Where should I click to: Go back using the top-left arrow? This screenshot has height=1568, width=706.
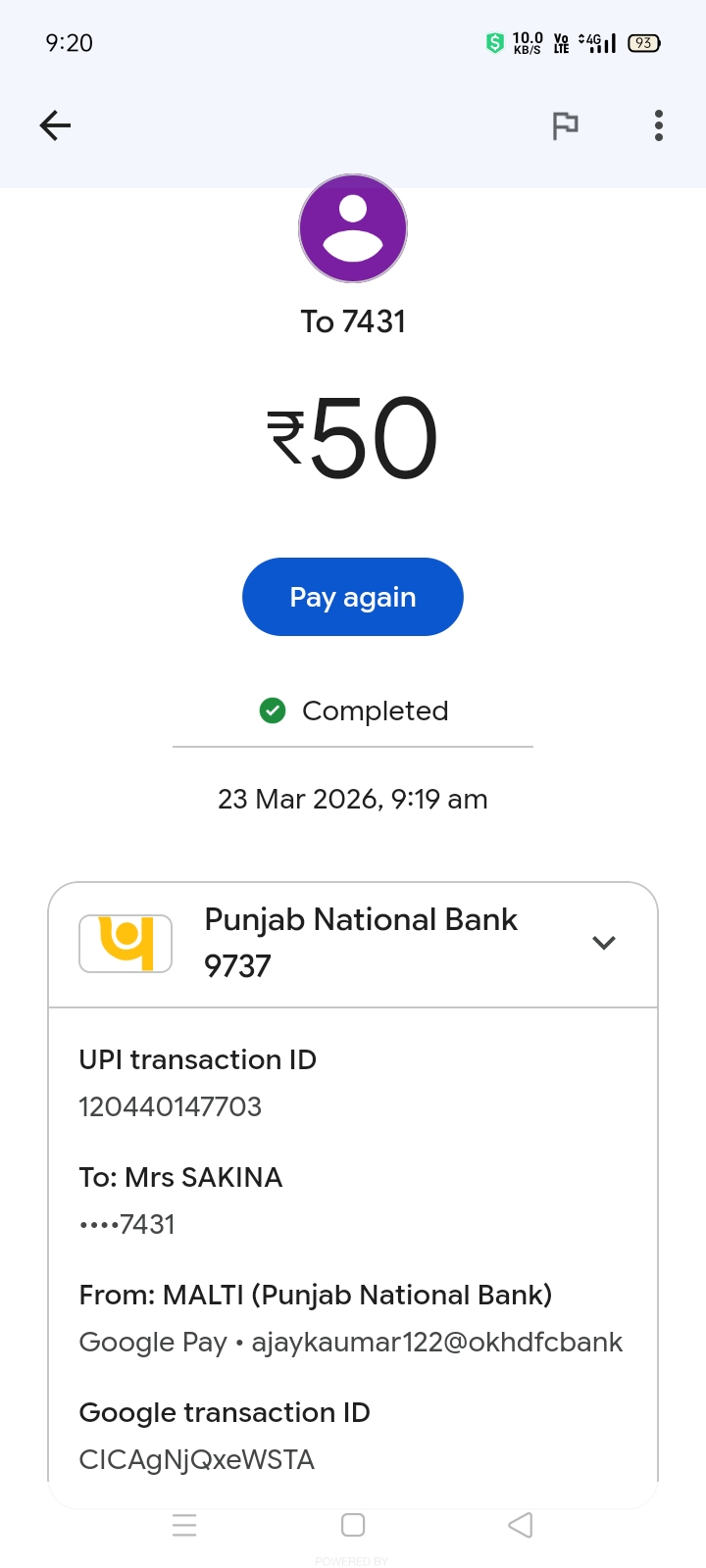[55, 125]
